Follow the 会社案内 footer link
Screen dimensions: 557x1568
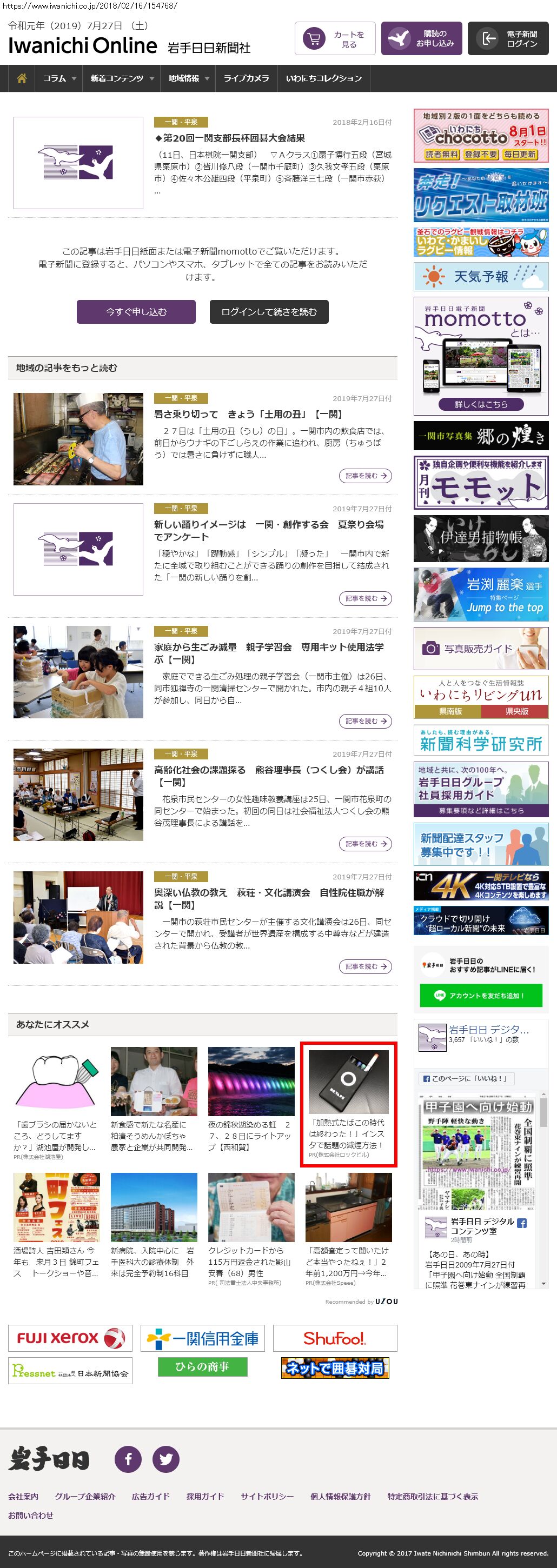coord(23,1497)
